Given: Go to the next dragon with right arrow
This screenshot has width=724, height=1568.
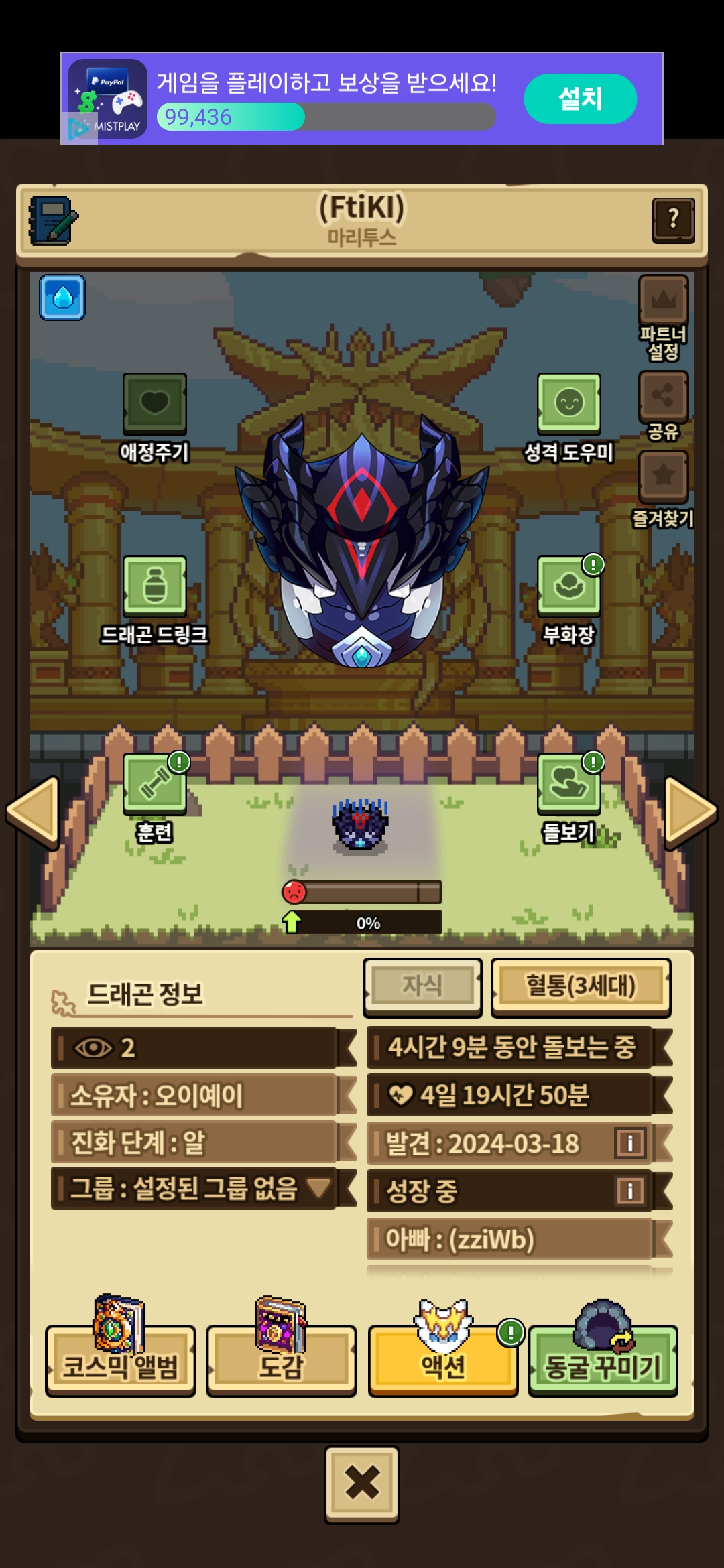Looking at the screenshot, I should tap(690, 813).
